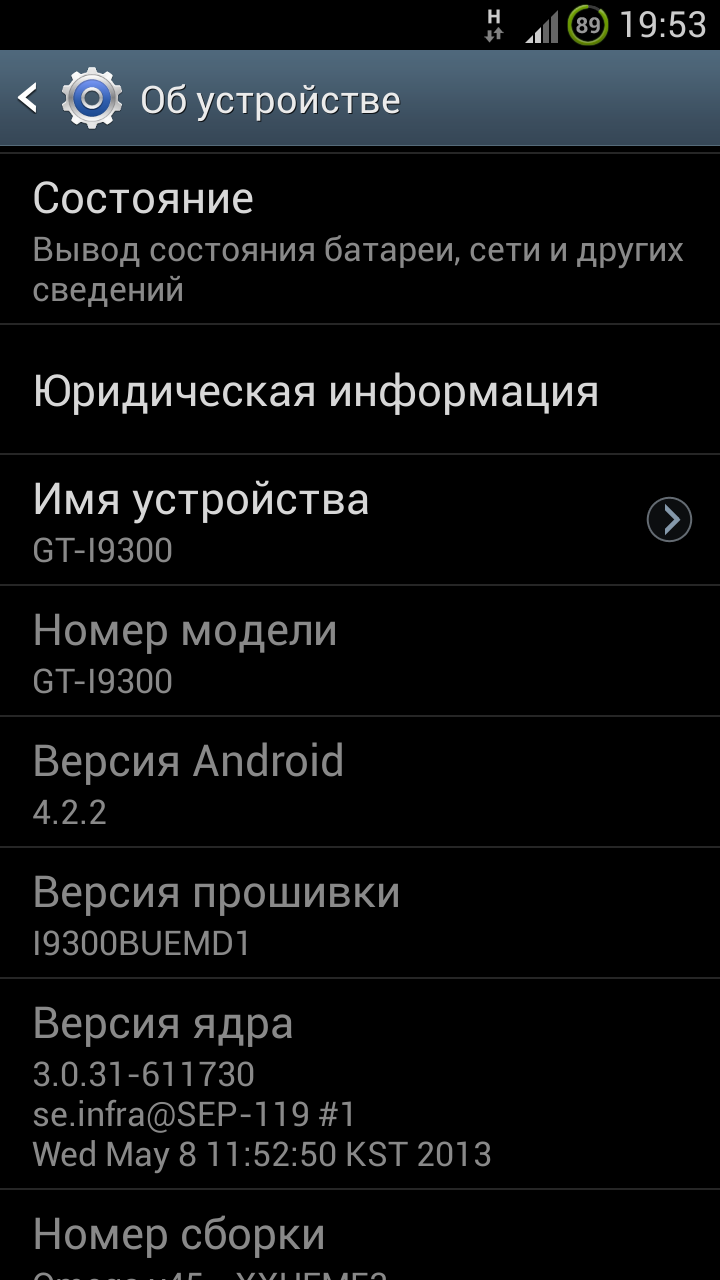Tap the Номер сборки row
The height and width of the screenshot is (1280, 720).
[360, 1236]
